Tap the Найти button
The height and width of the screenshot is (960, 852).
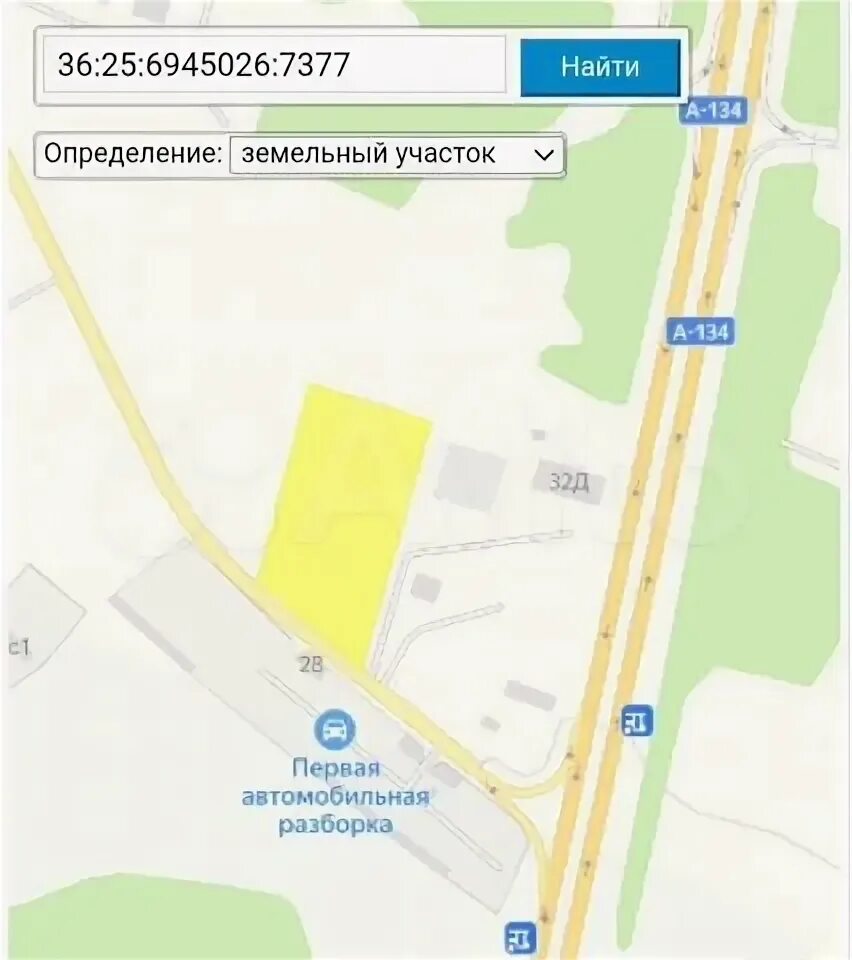pyautogui.click(x=599, y=67)
